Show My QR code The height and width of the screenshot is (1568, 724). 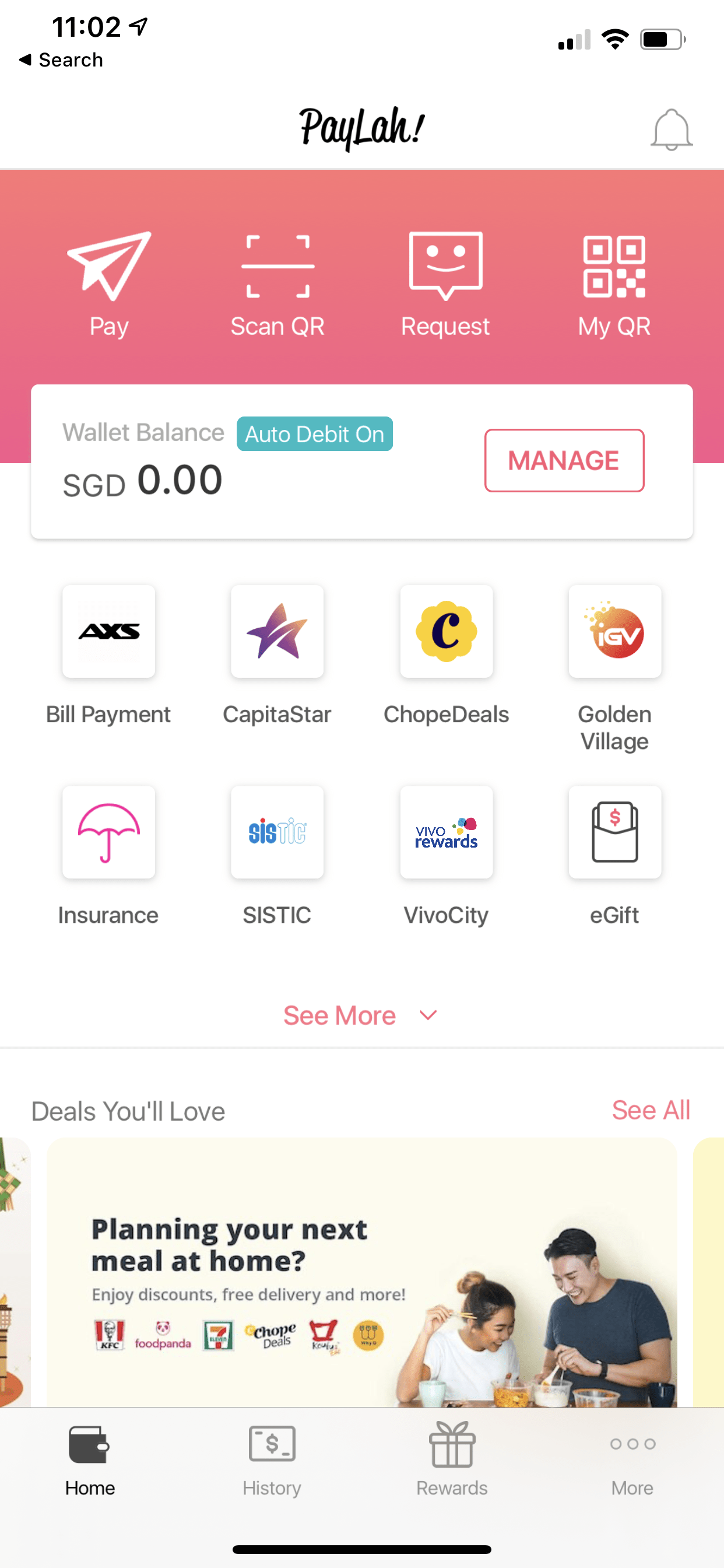point(614,283)
